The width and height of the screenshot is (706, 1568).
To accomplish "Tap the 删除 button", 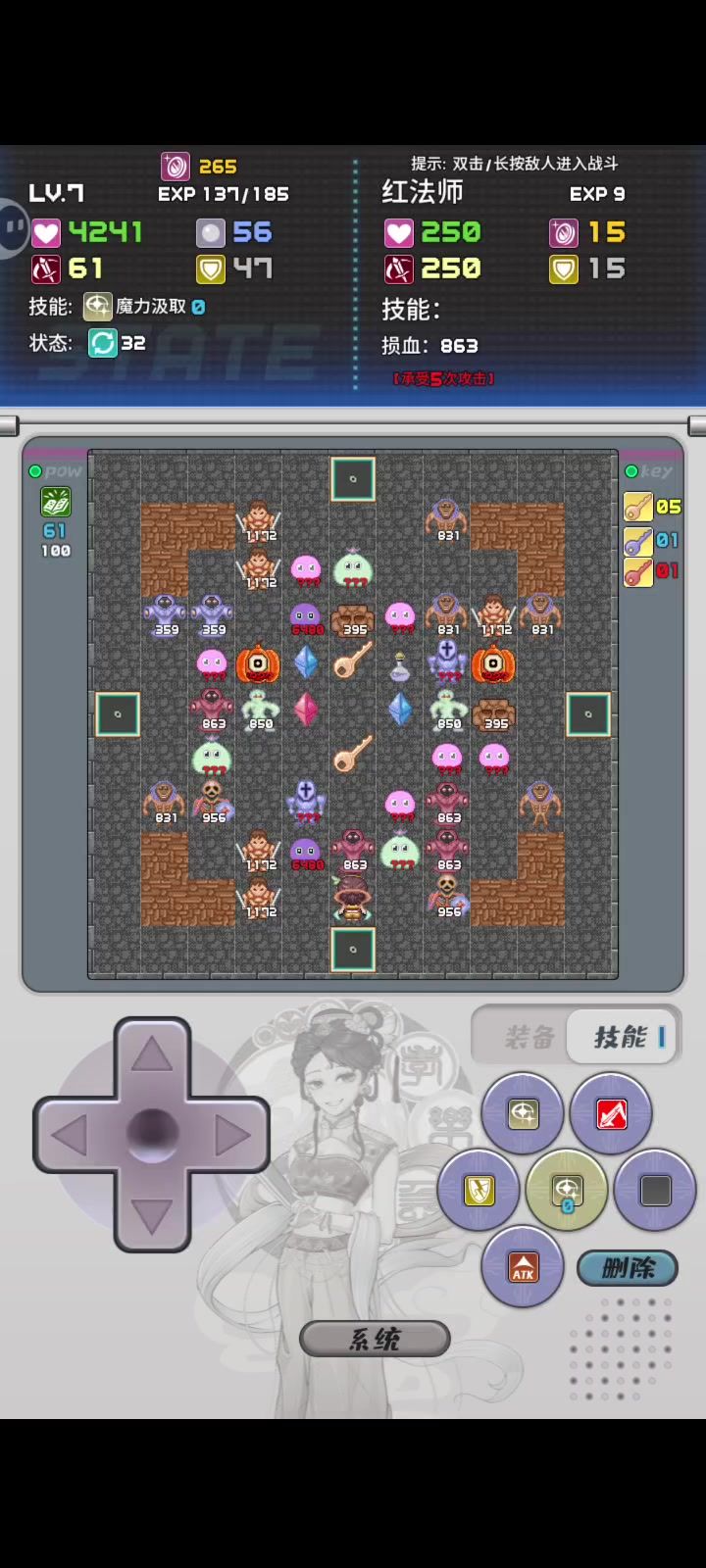I will pyautogui.click(x=628, y=1268).
